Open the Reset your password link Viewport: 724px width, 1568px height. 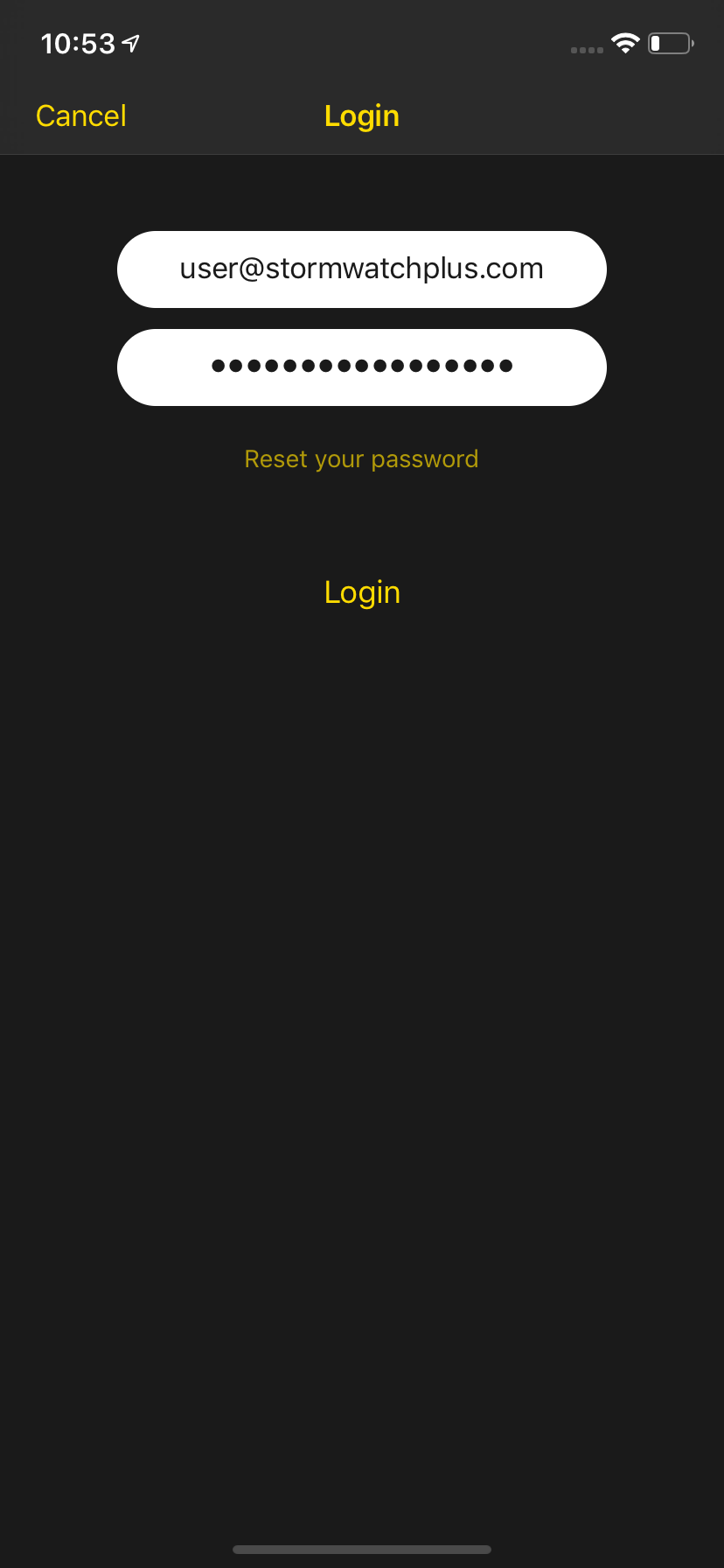point(362,459)
